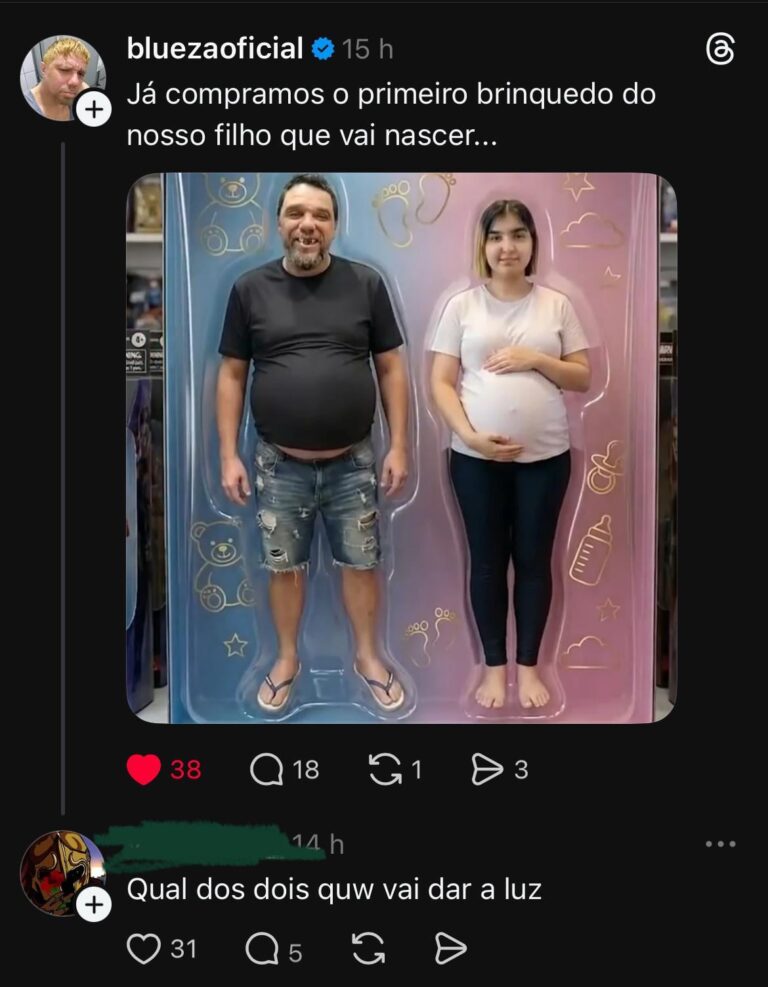Repost the bluezaoficial post
768x987 pixels.
(x=385, y=768)
